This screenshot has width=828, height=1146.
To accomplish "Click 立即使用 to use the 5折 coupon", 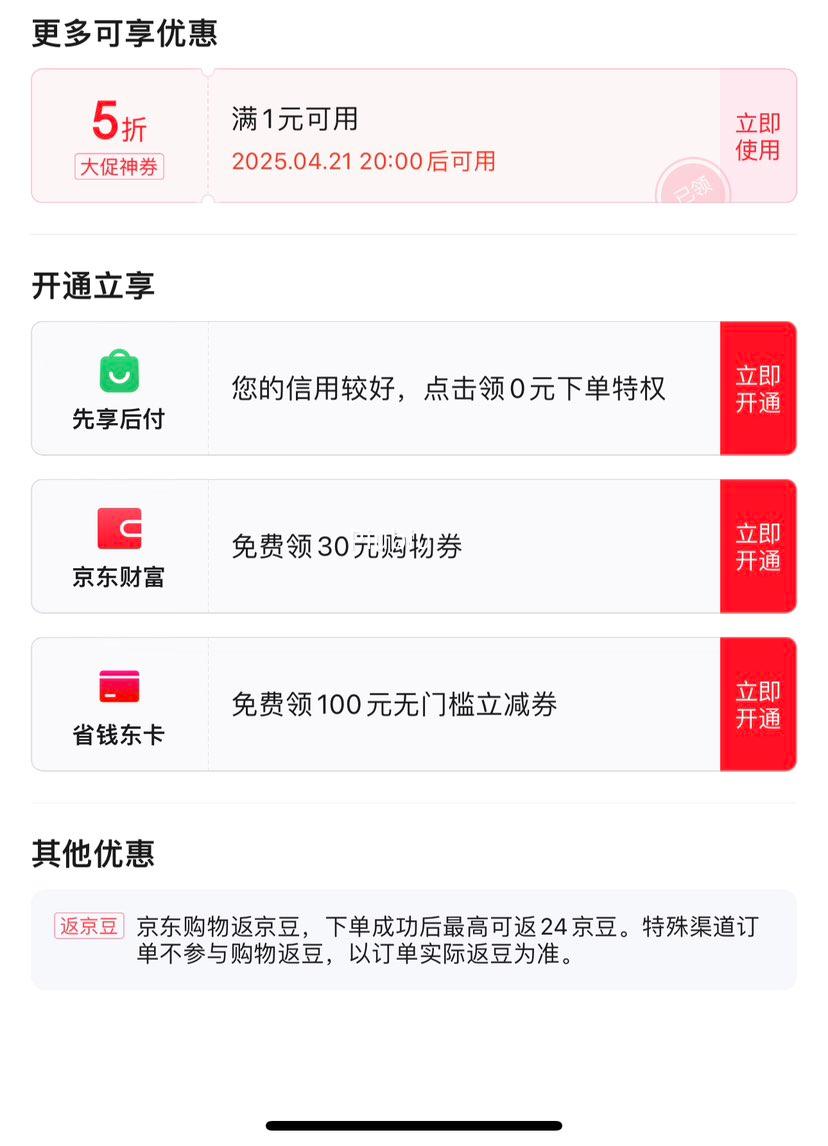I will tap(757, 136).
